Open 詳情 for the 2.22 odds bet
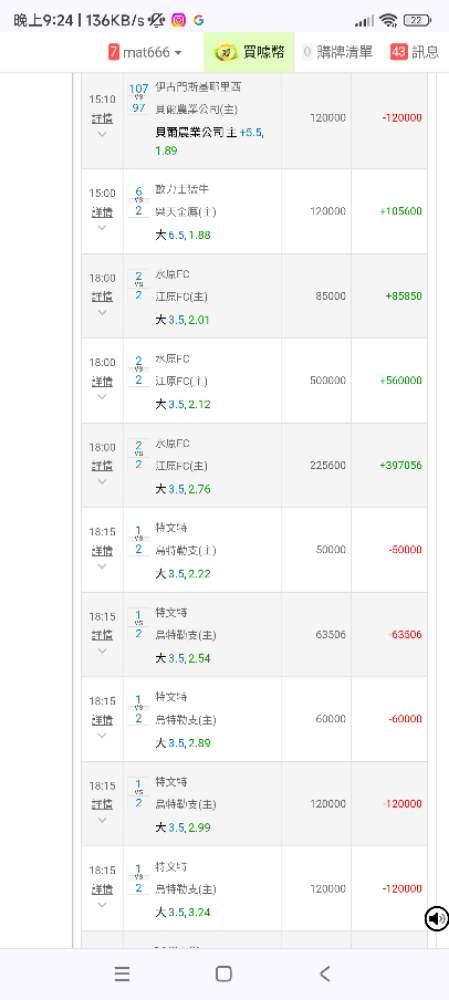Image resolution: width=449 pixels, height=1000 pixels. tap(102, 550)
